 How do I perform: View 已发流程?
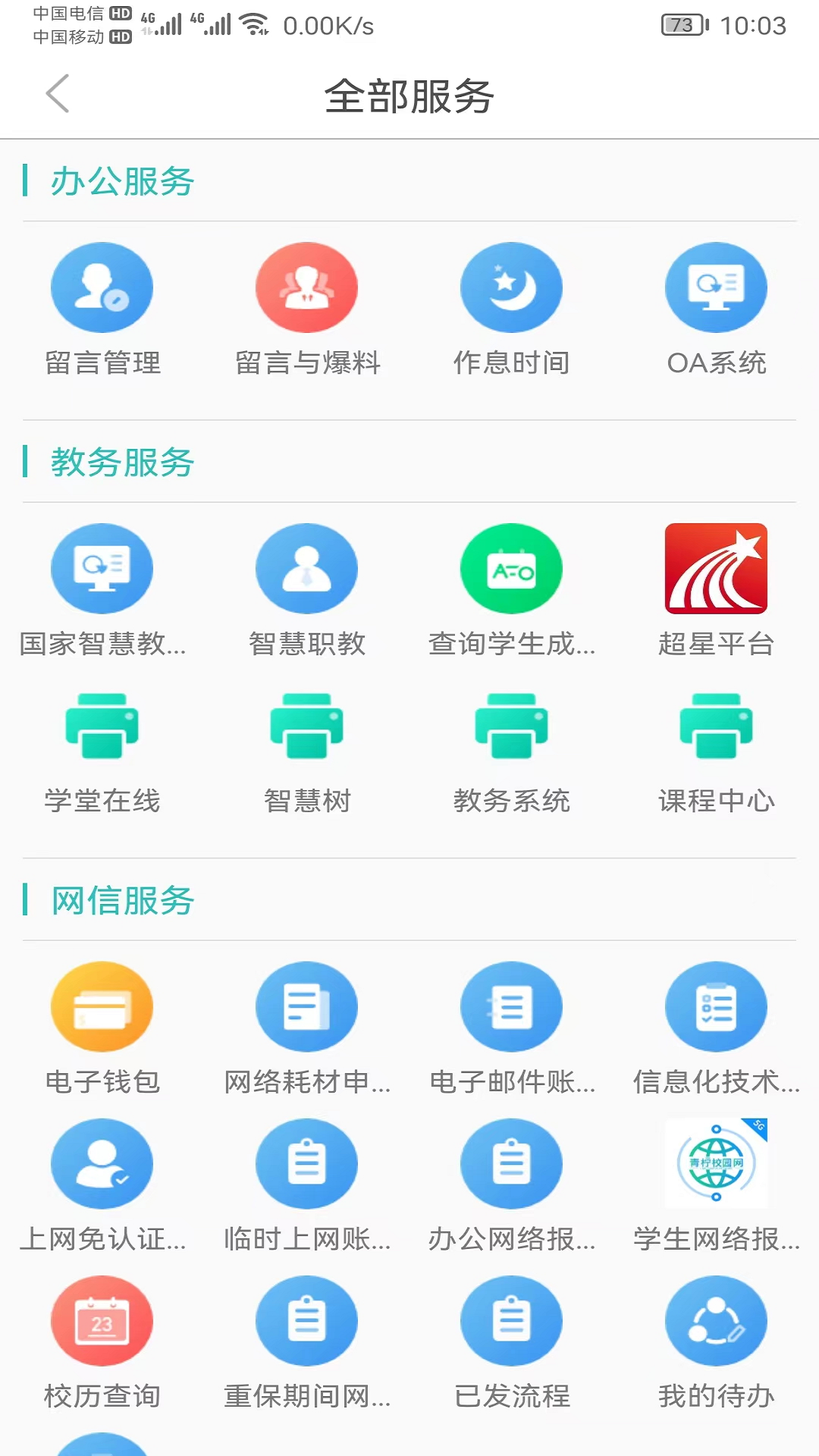pos(512,1321)
